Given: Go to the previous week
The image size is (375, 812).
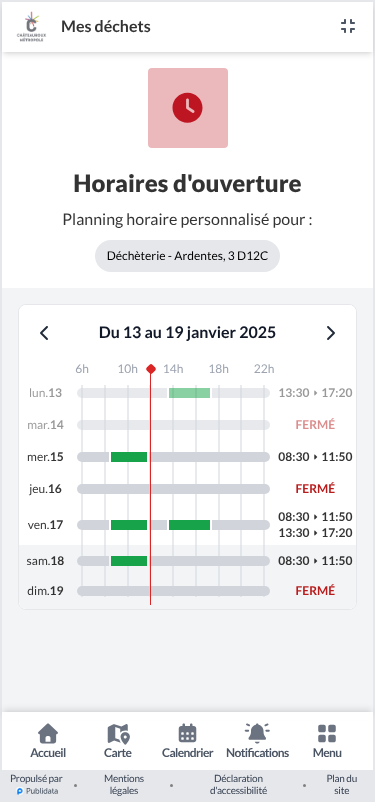Looking at the screenshot, I should click(x=44, y=333).
